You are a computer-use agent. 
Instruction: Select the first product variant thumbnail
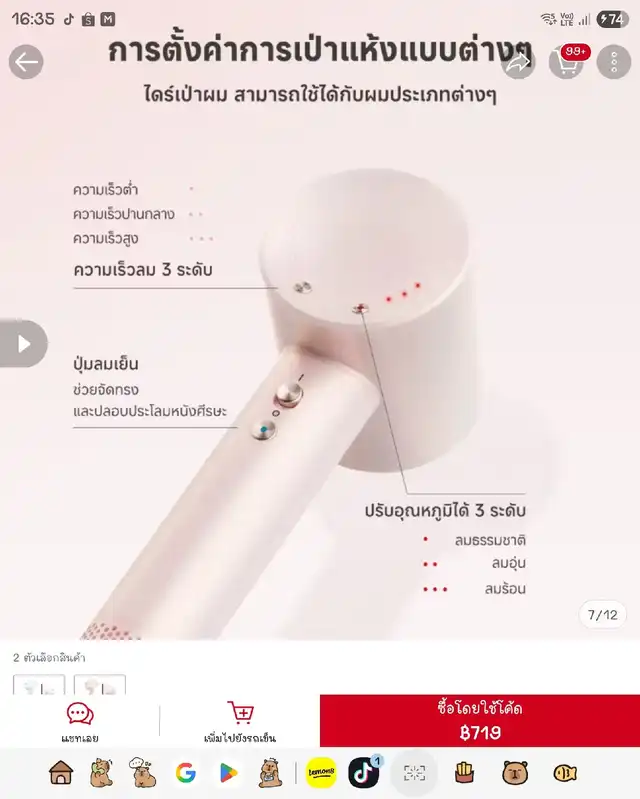(39, 686)
